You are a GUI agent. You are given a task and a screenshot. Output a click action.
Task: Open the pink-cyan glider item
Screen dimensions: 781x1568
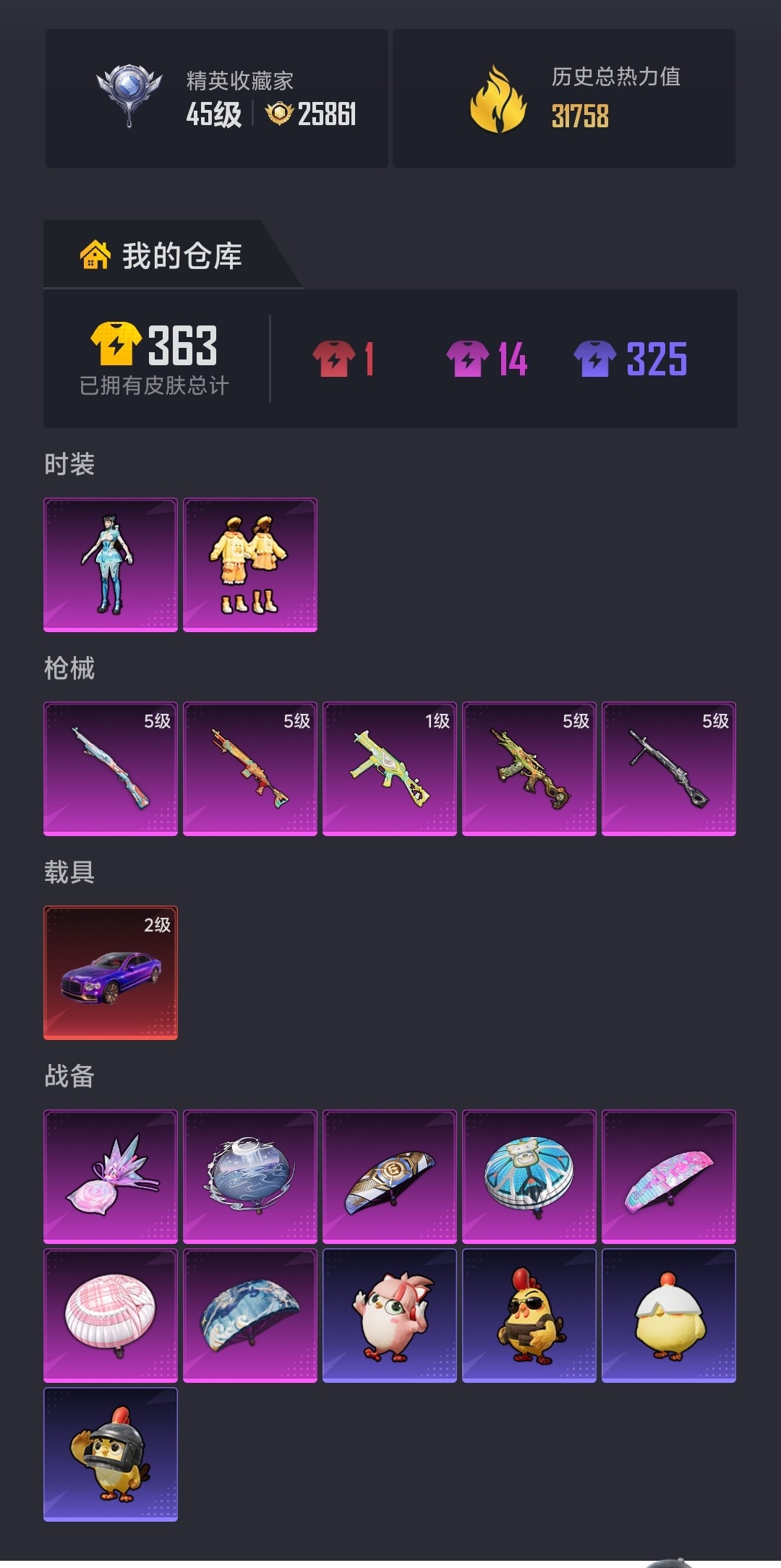coord(669,1177)
